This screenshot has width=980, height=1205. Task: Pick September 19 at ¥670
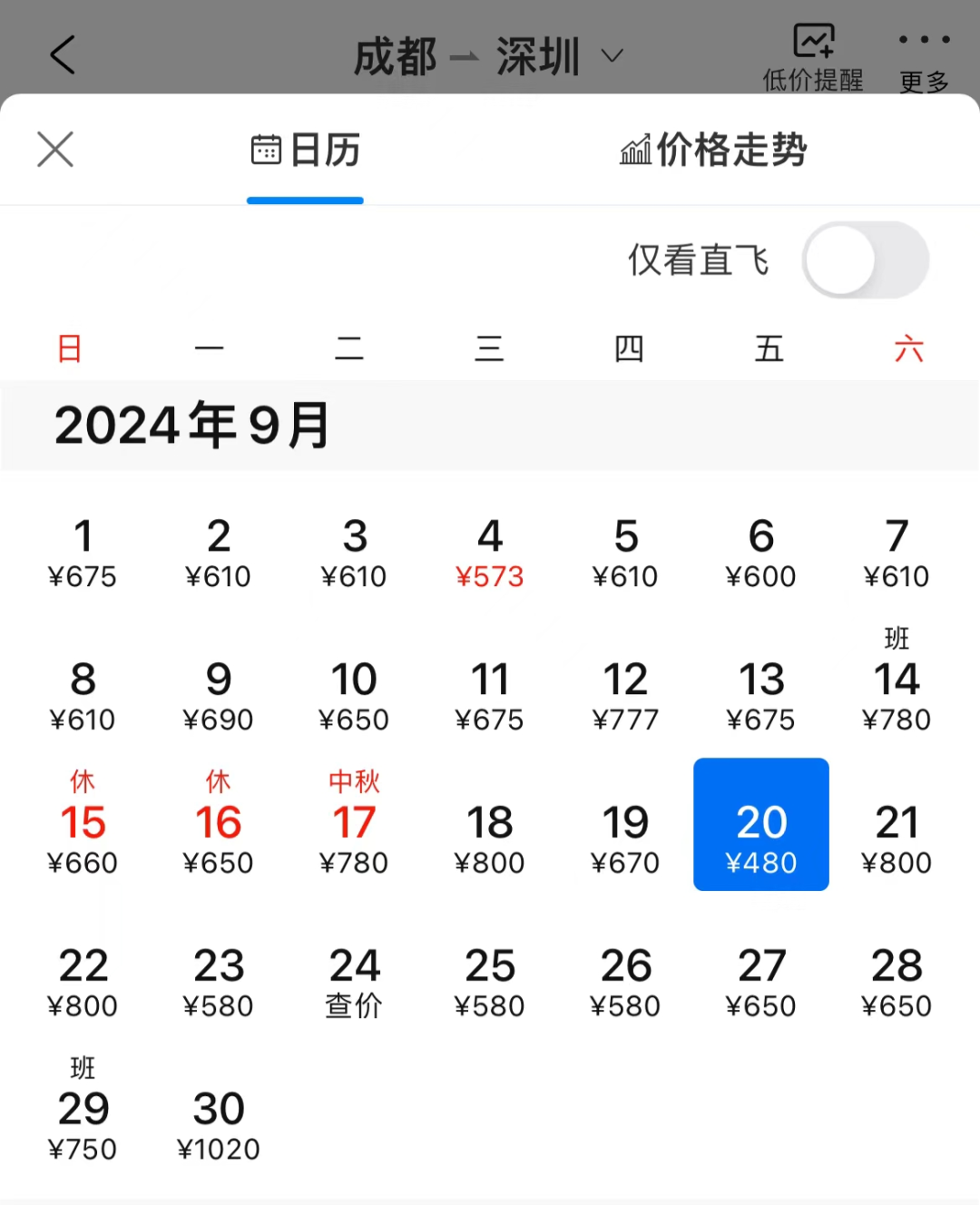[x=625, y=838]
